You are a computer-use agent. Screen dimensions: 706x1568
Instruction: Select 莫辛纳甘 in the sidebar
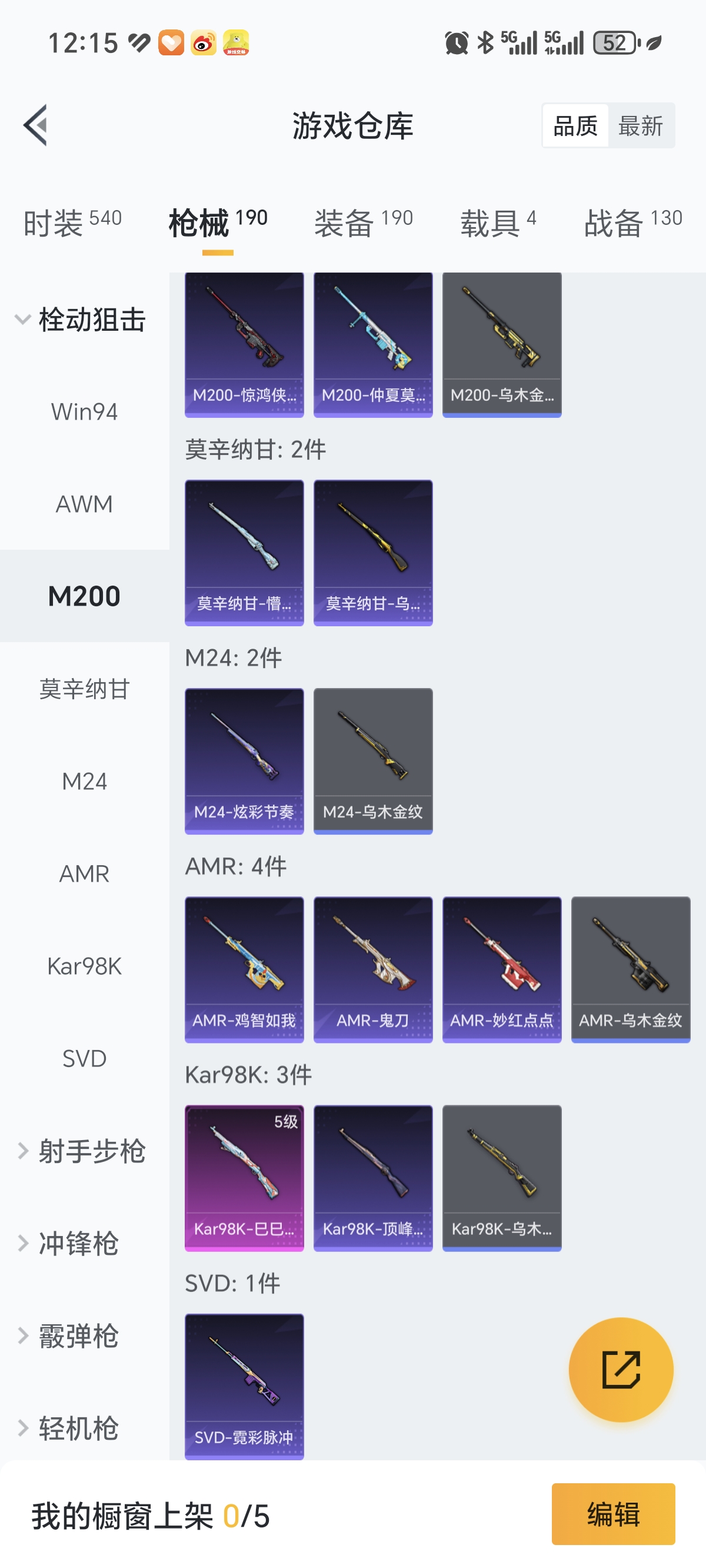tap(85, 688)
